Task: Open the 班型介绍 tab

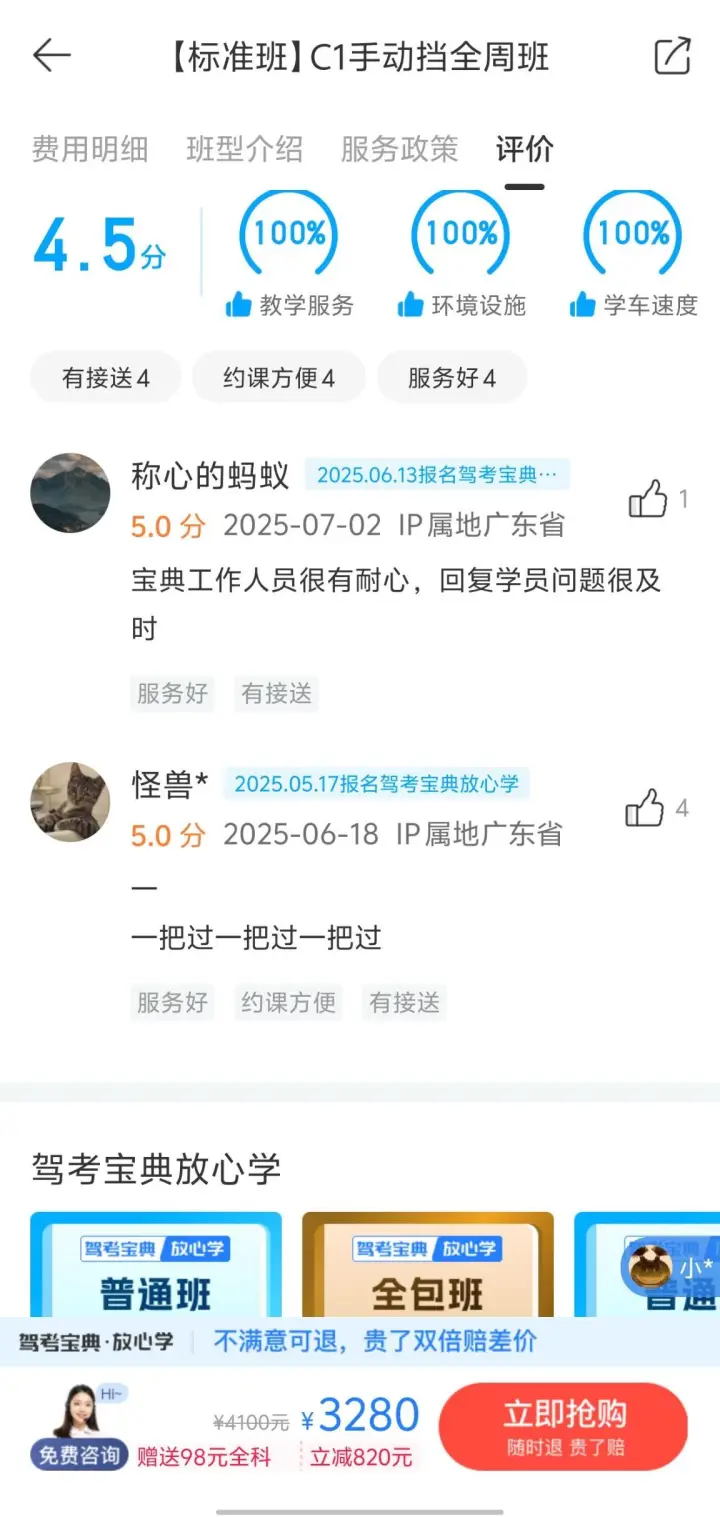Action: [245, 149]
